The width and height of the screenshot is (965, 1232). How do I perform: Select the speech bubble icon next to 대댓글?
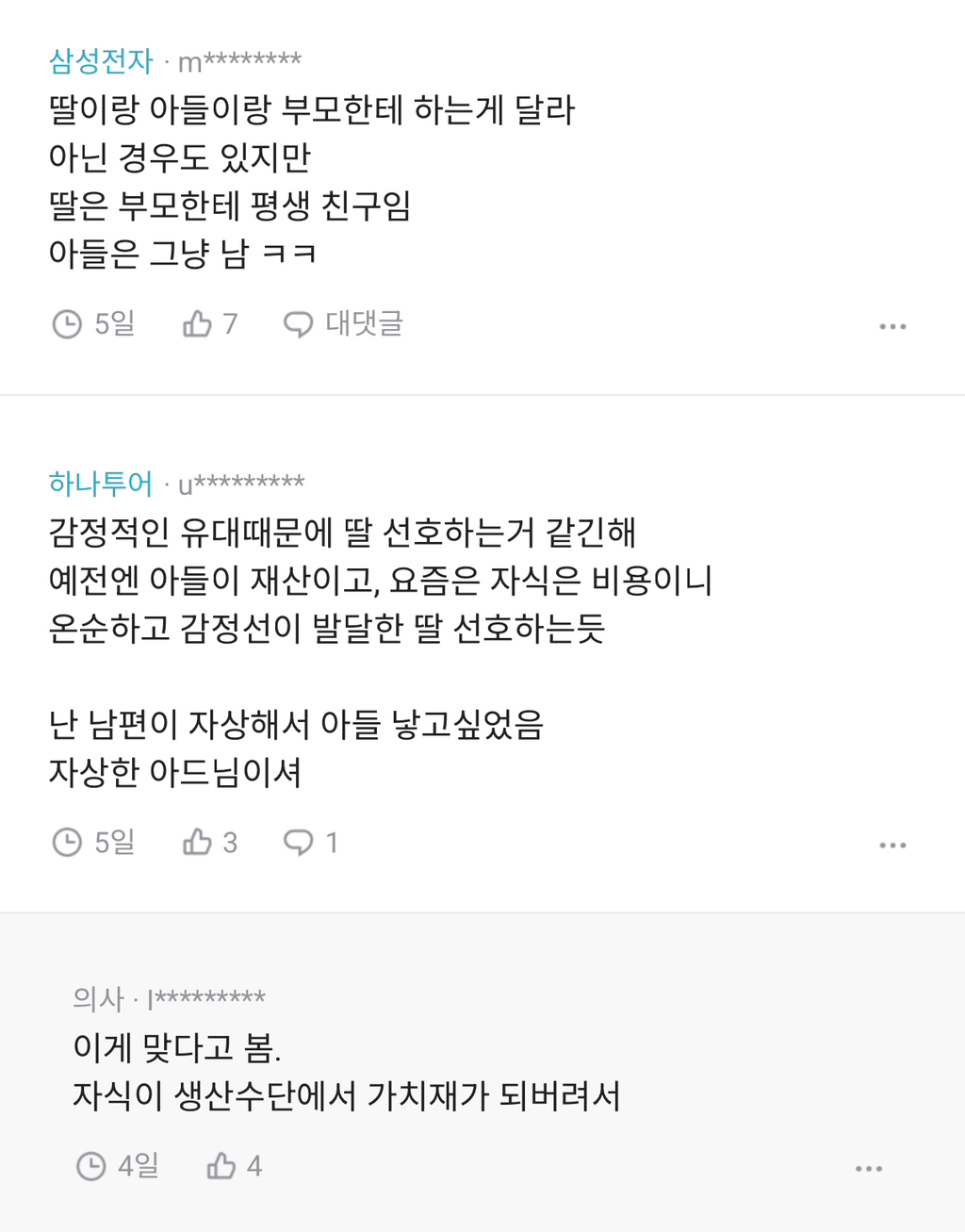[300, 323]
